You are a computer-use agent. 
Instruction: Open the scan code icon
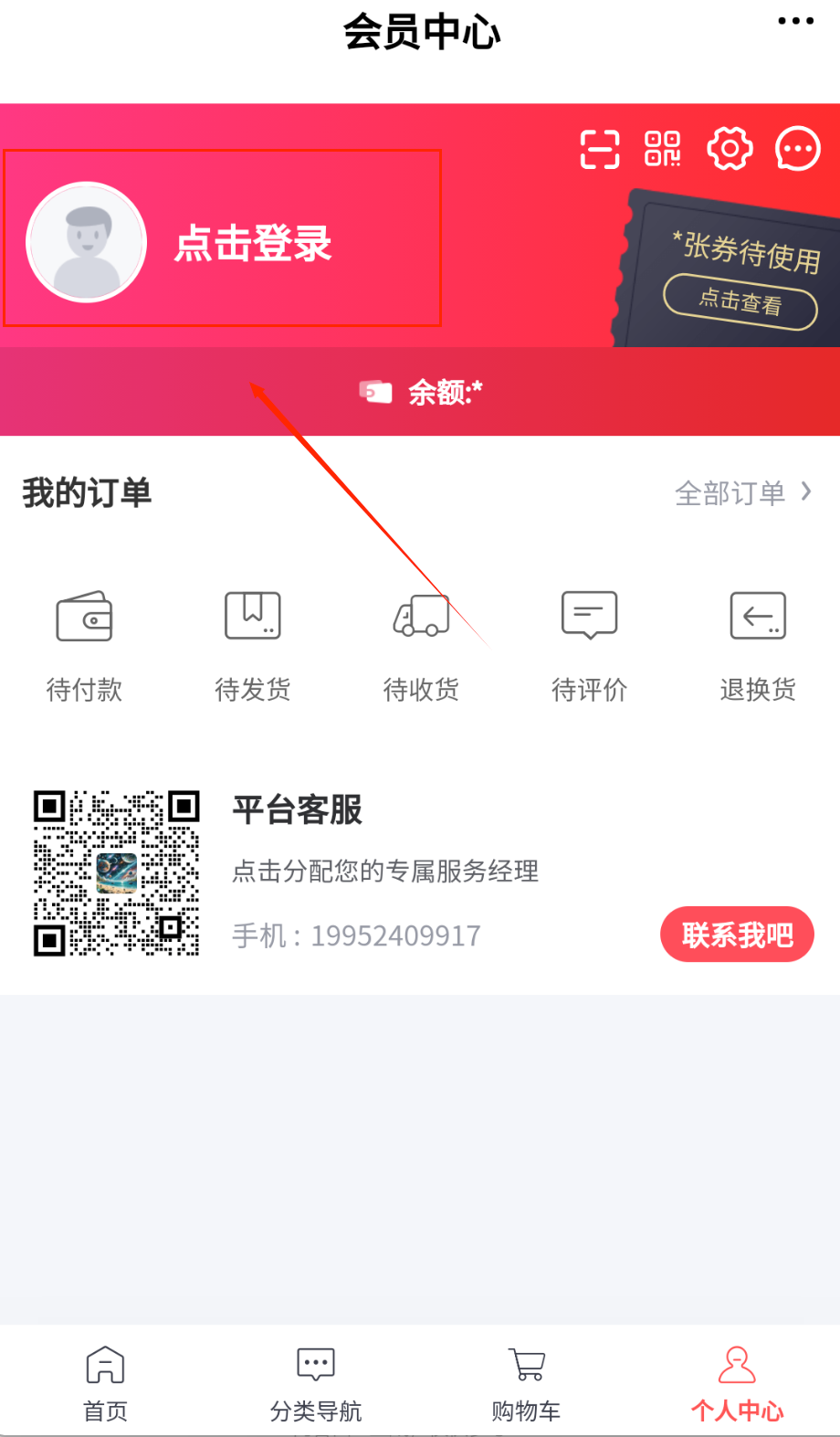point(600,149)
